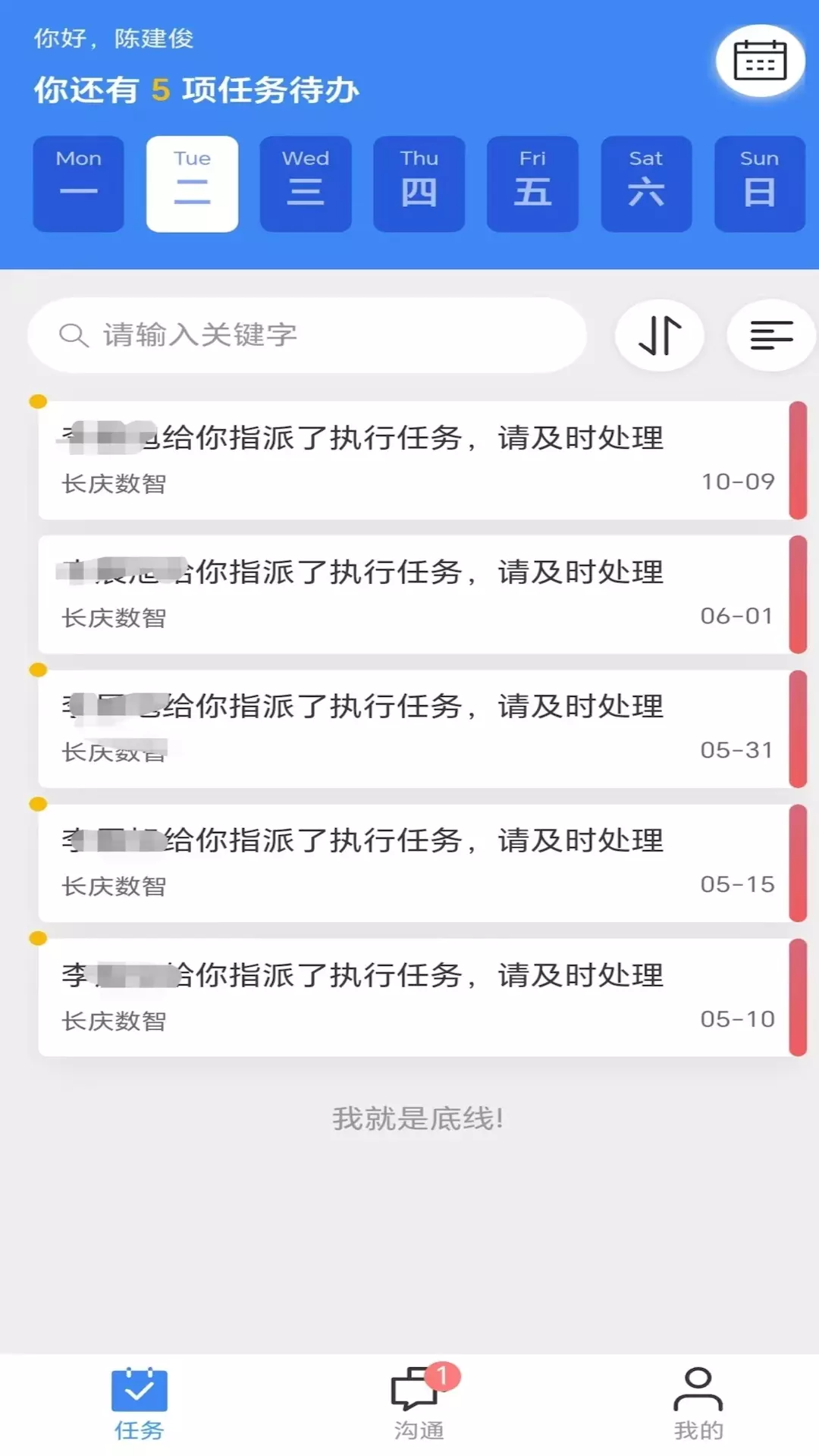Select the Tue day tile

point(192,184)
